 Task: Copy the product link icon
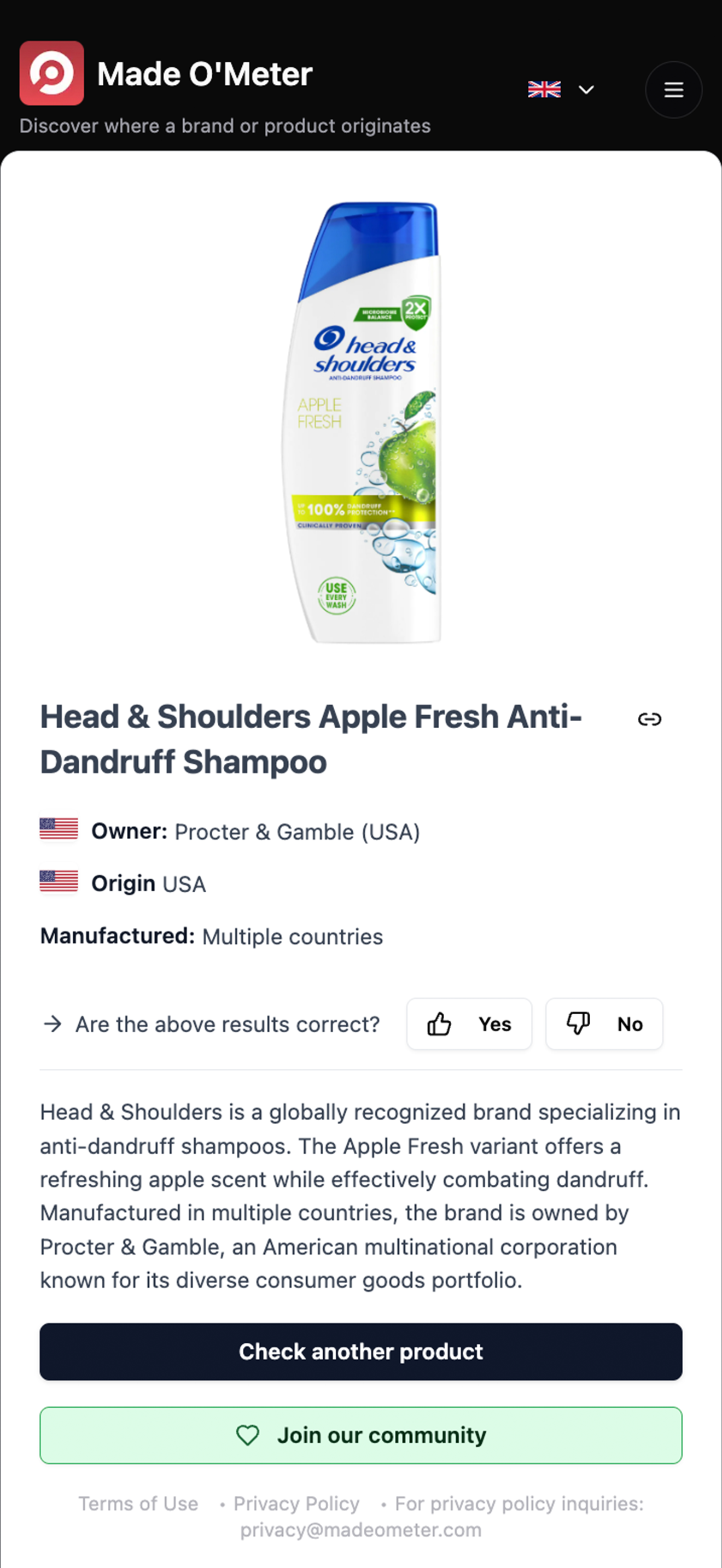pyautogui.click(x=649, y=719)
